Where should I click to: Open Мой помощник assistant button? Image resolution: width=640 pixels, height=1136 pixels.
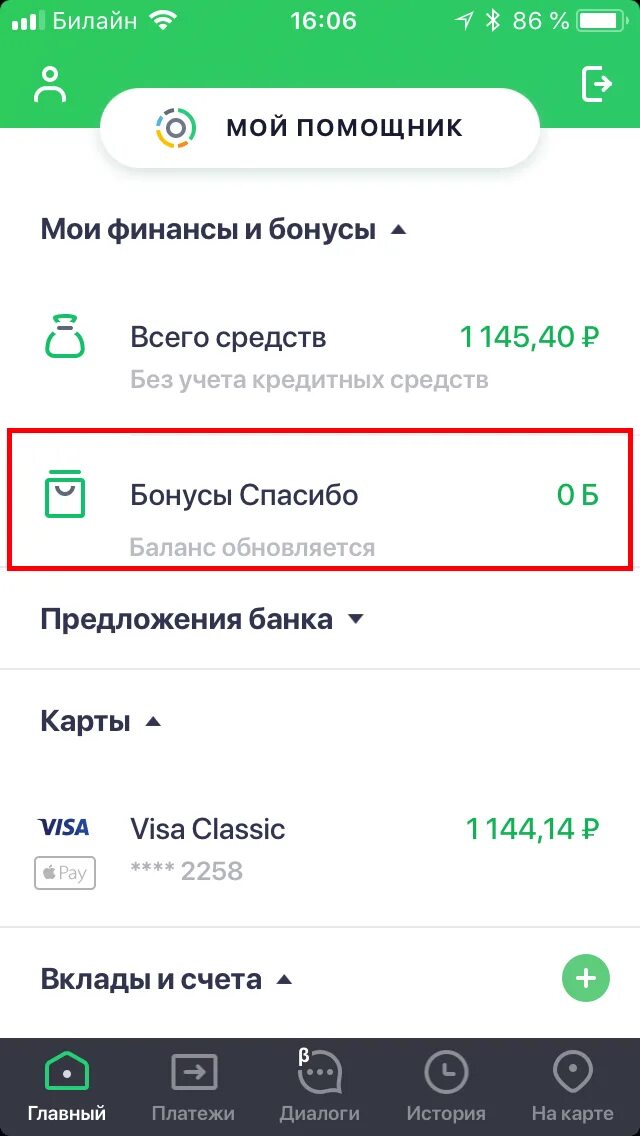320,128
